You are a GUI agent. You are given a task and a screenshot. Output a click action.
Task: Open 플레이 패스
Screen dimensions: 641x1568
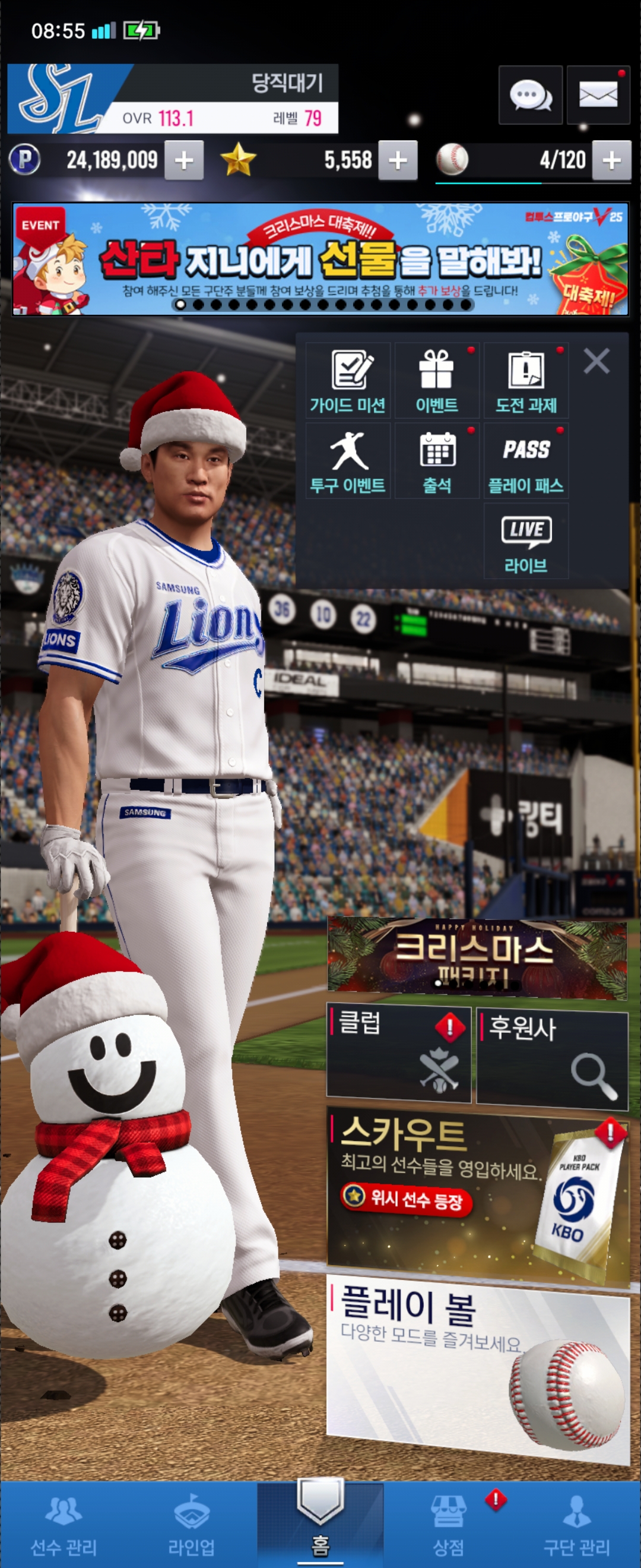click(x=526, y=461)
